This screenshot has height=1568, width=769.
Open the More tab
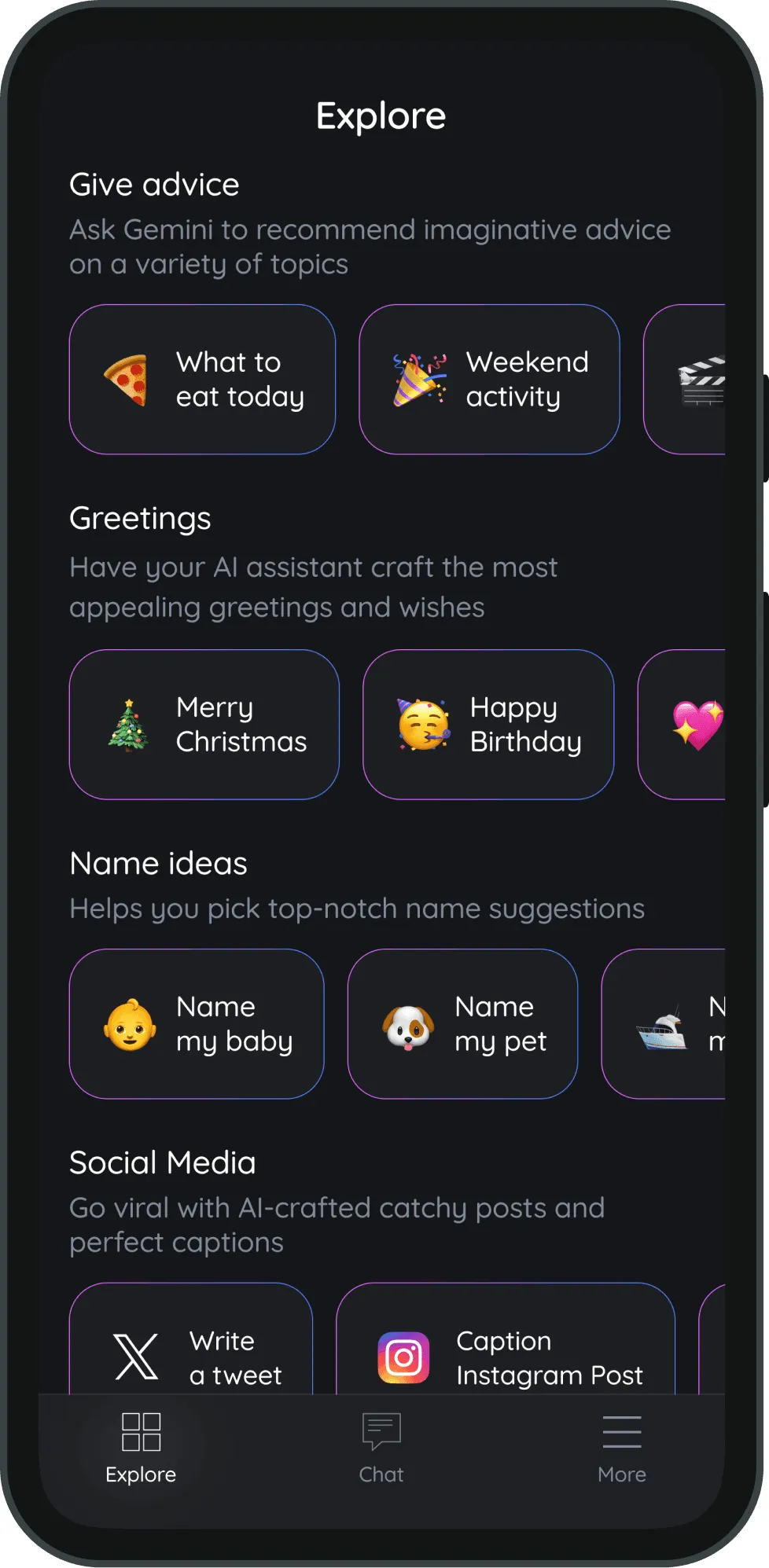click(x=621, y=1446)
